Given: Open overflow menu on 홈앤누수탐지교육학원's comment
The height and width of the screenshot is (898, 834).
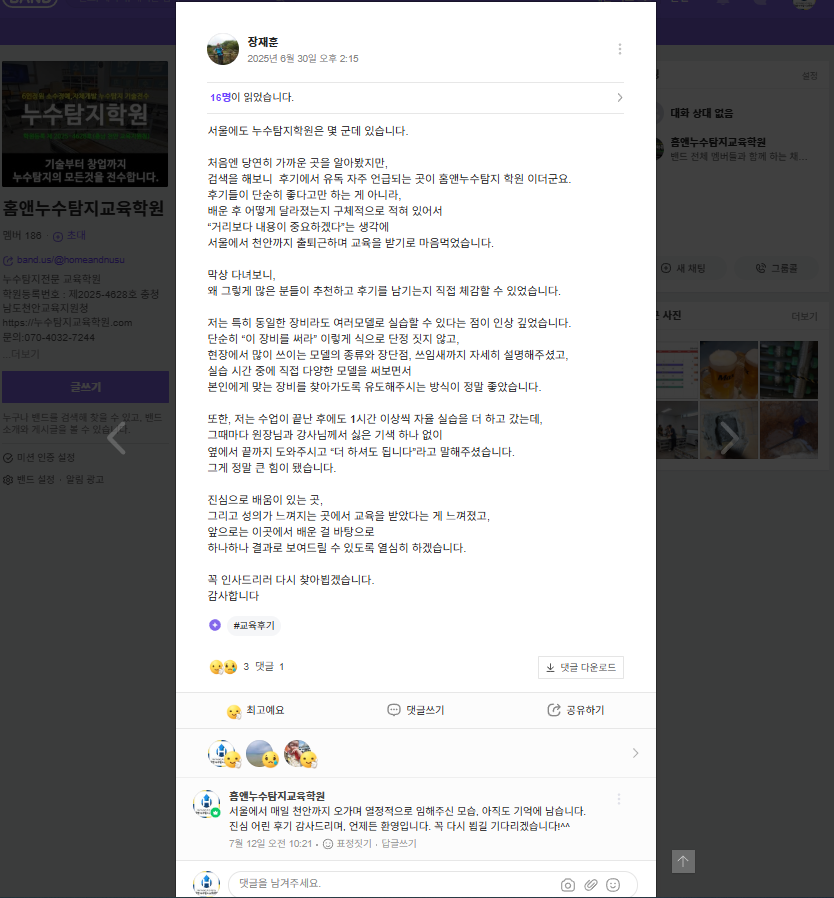Looking at the screenshot, I should click(x=619, y=799).
